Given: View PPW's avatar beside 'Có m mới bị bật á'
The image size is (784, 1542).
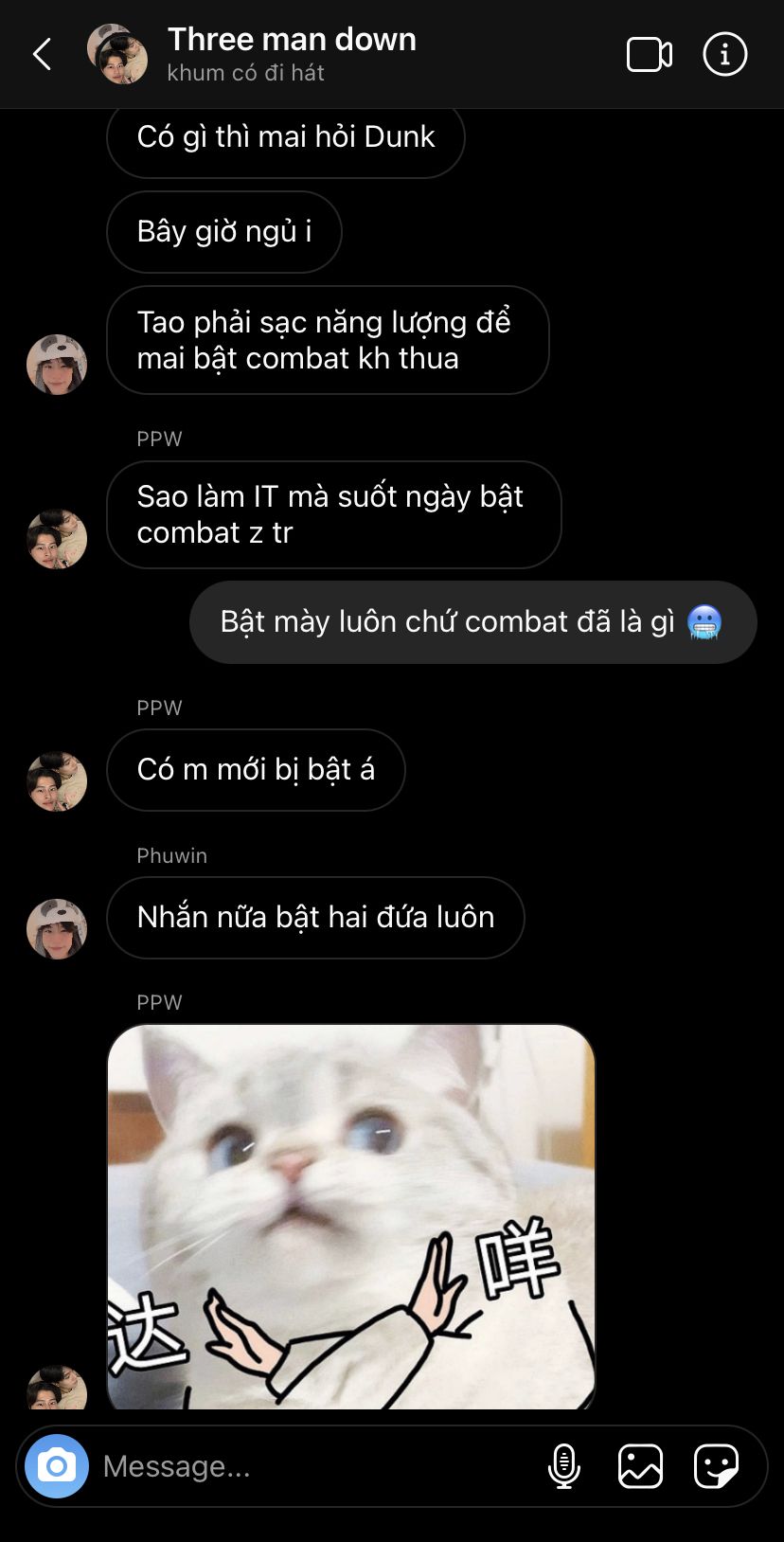Looking at the screenshot, I should [57, 781].
